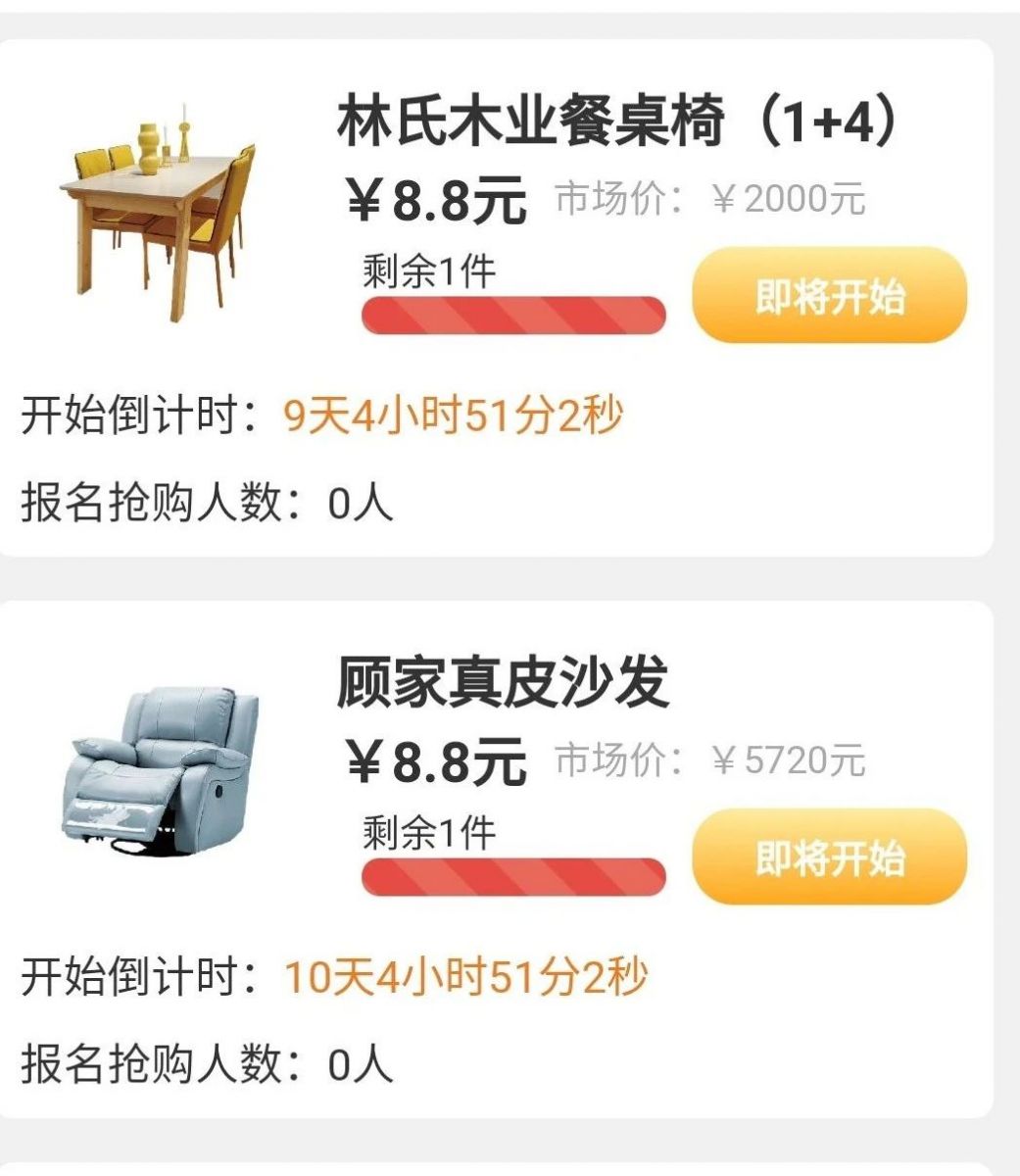Screen dimensions: 1020x1176
Task: Tap 即将开始 for 林氏木业餐桌椅
Action: [829, 296]
